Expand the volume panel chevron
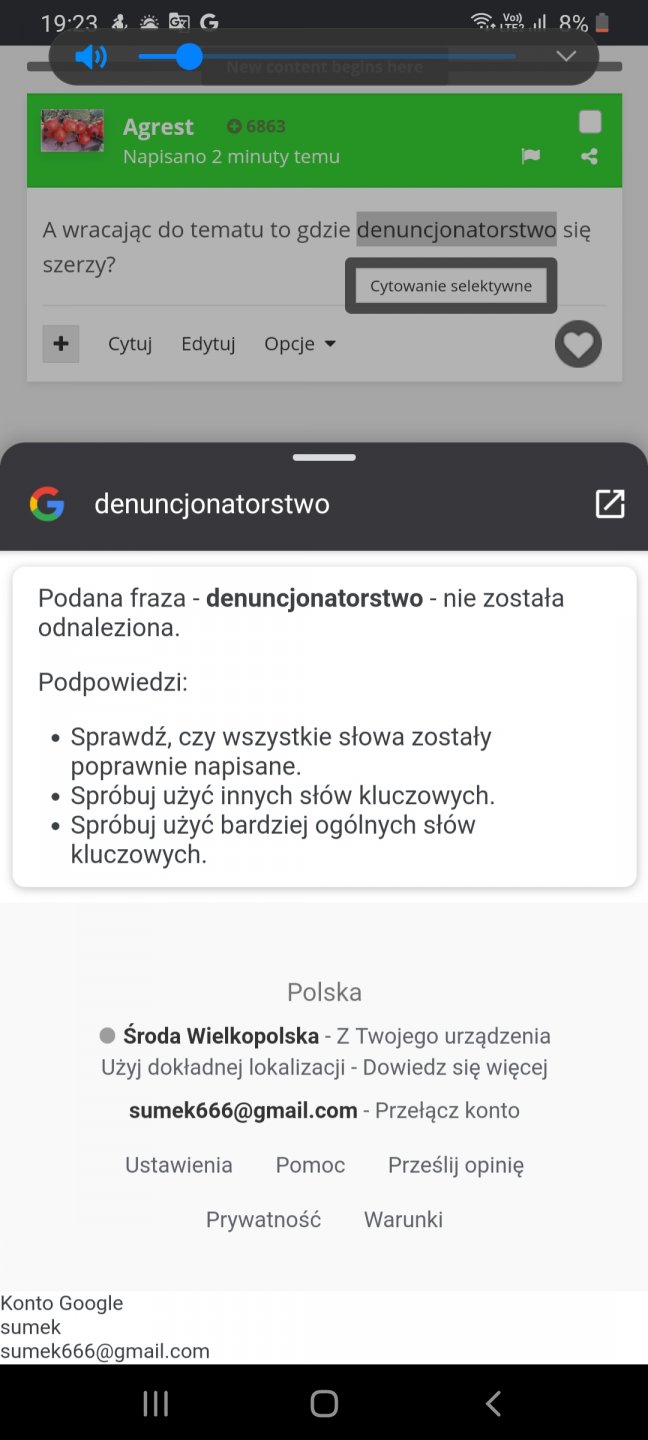Screen dimensions: 648x1440 pyautogui.click(x=566, y=56)
